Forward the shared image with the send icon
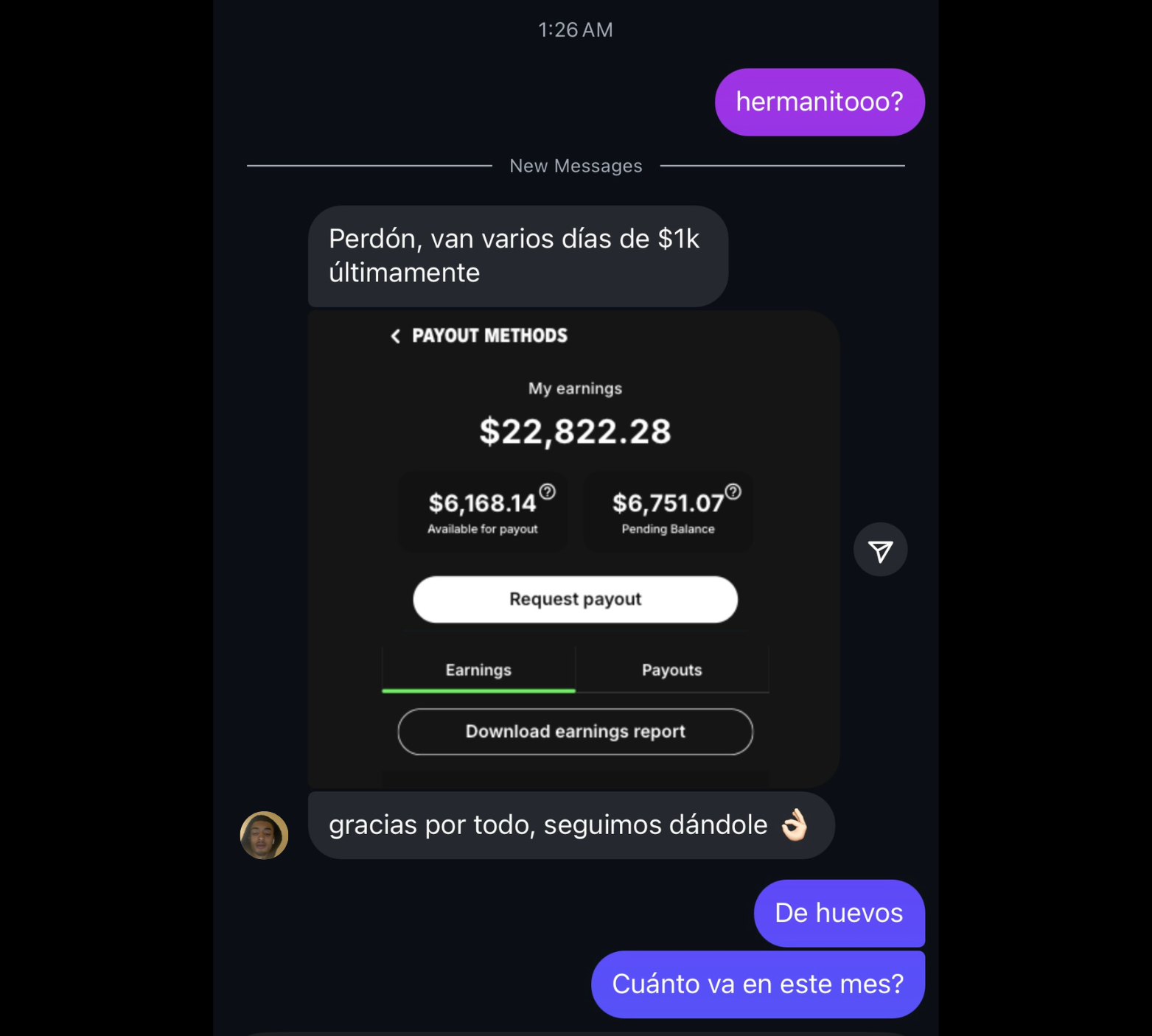Viewport: 1152px width, 1036px height. click(x=880, y=550)
